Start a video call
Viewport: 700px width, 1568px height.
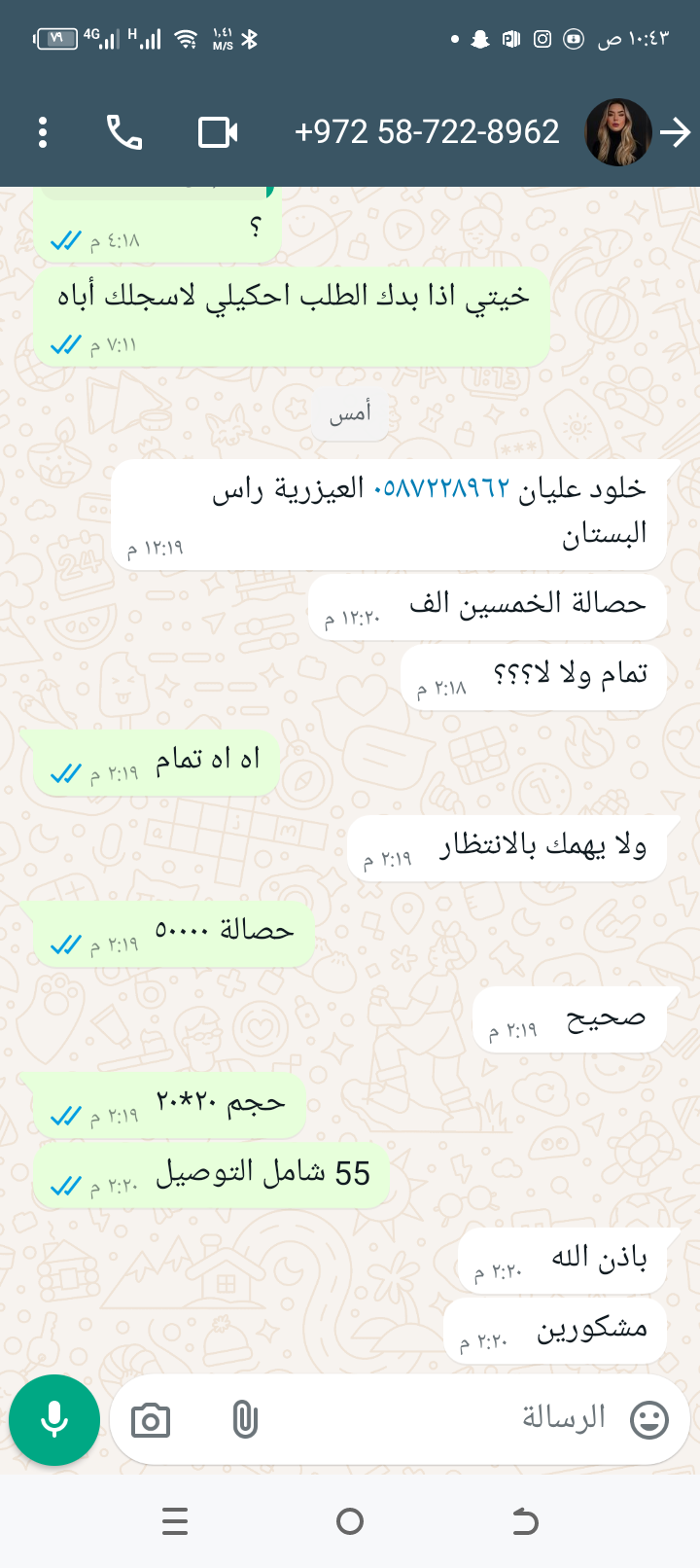pyautogui.click(x=218, y=132)
